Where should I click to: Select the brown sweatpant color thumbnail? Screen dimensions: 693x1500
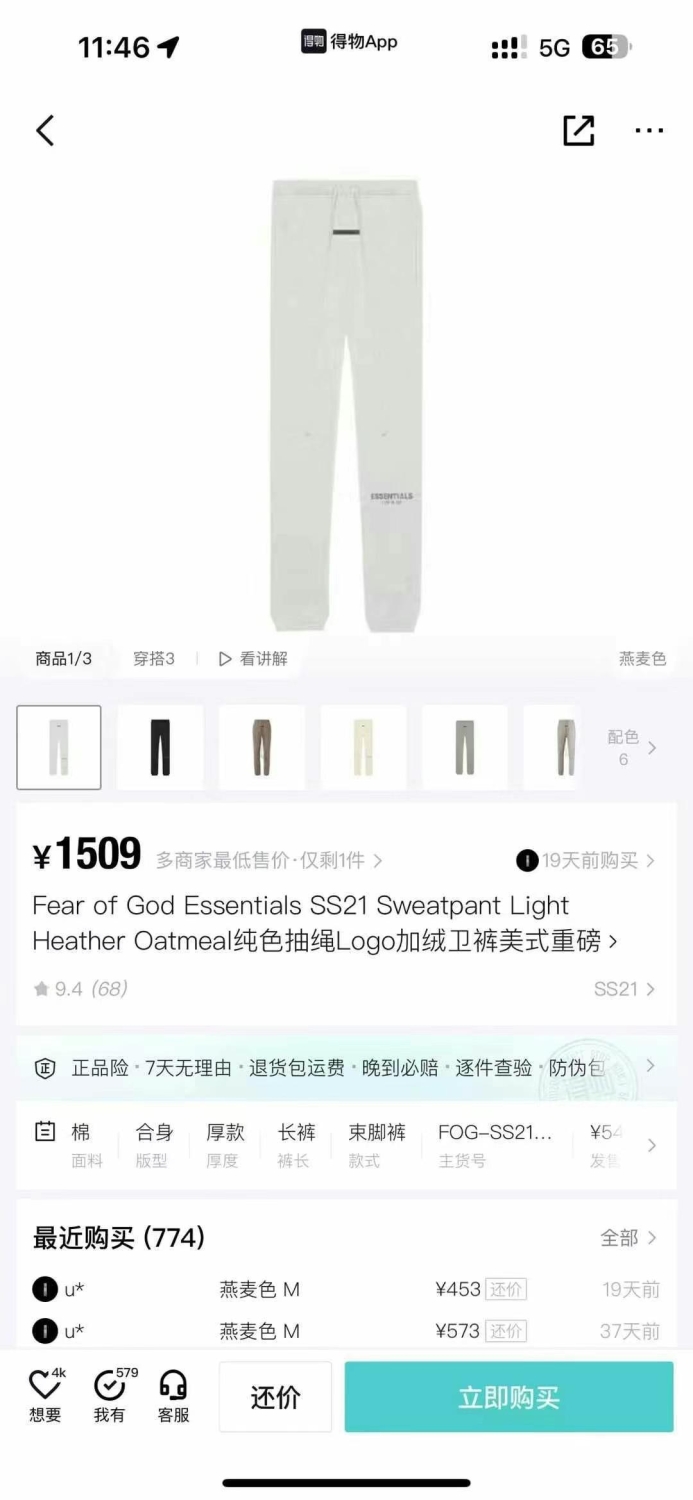261,747
